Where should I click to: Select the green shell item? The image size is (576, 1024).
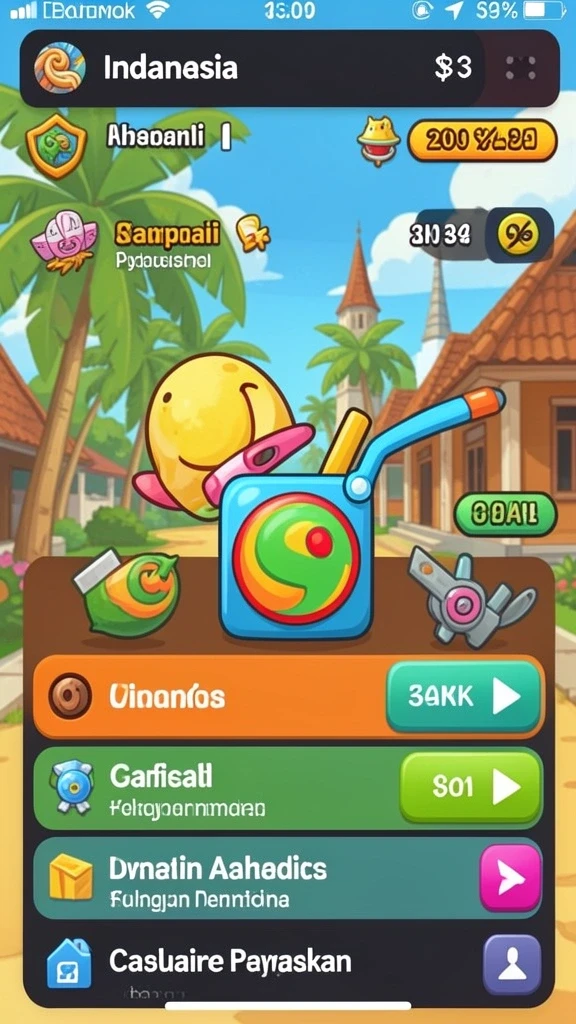[x=127, y=593]
